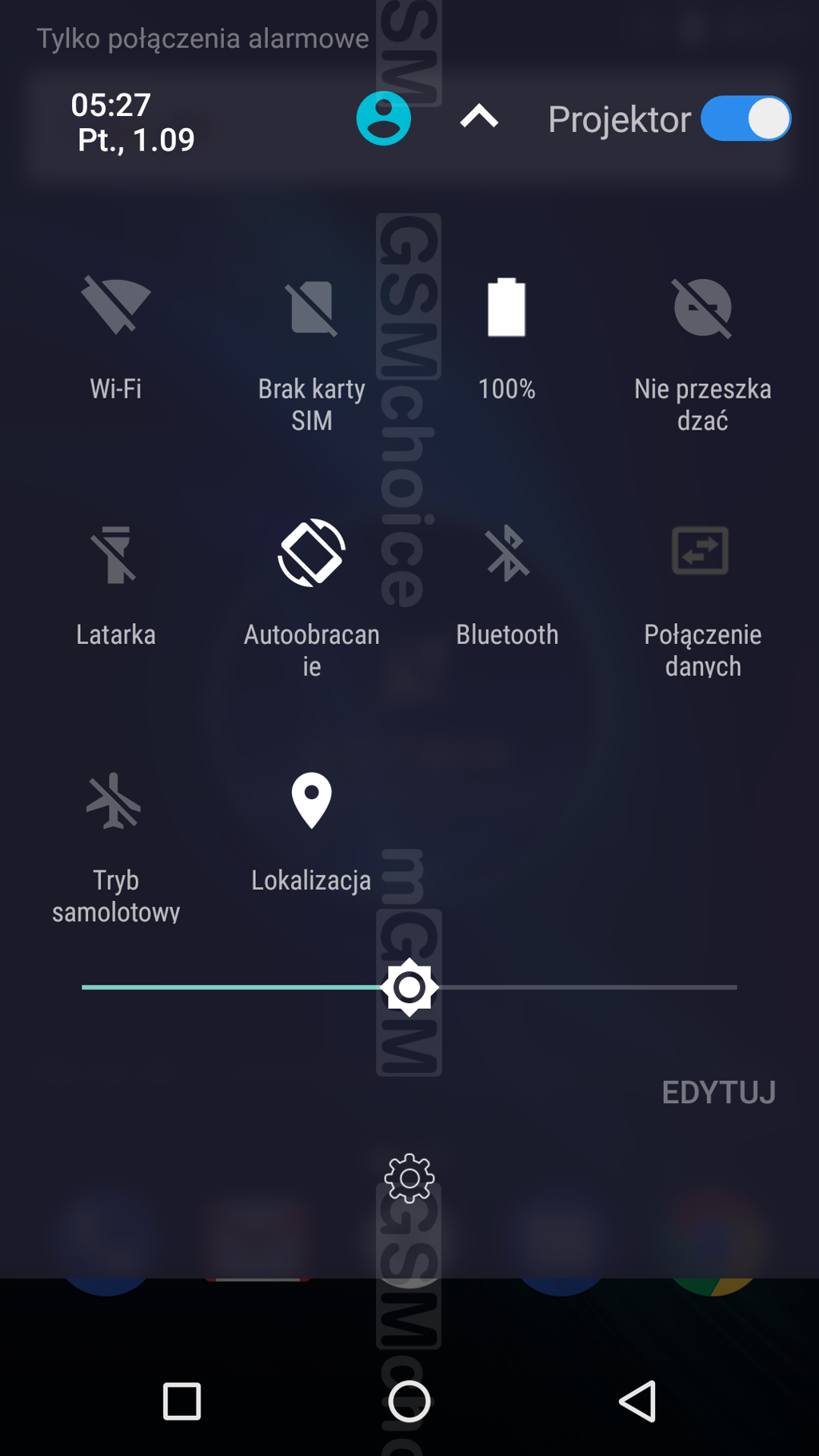Enable Wi-Fi from quick settings

[116, 306]
